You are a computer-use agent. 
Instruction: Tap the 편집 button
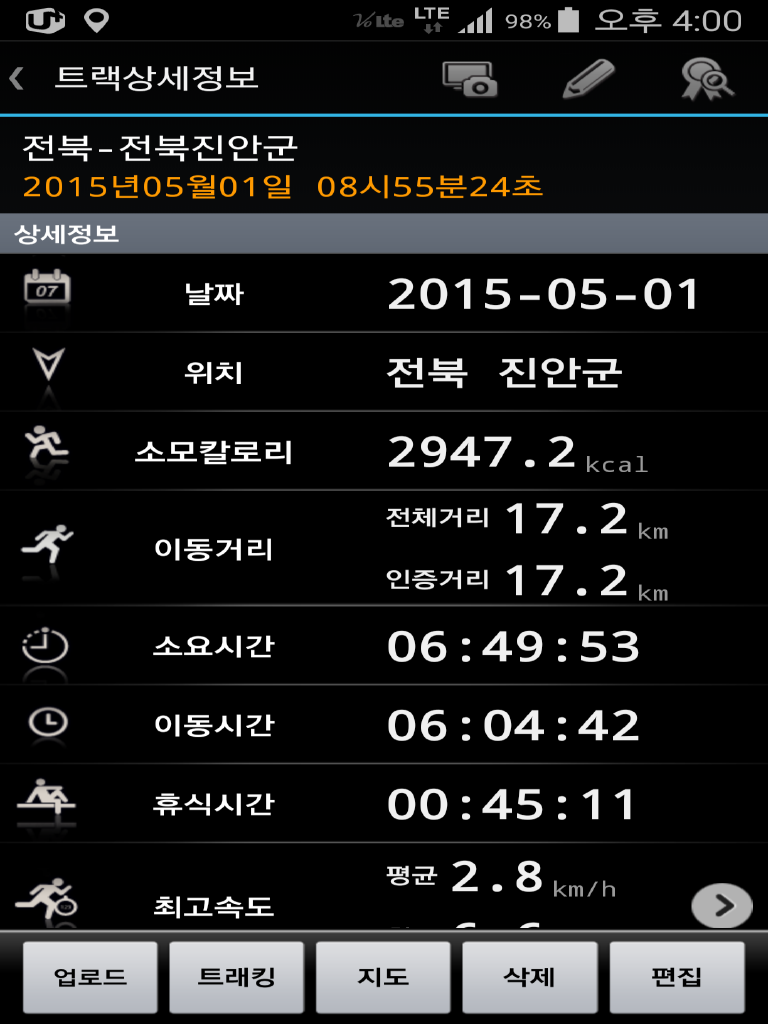tap(676, 977)
